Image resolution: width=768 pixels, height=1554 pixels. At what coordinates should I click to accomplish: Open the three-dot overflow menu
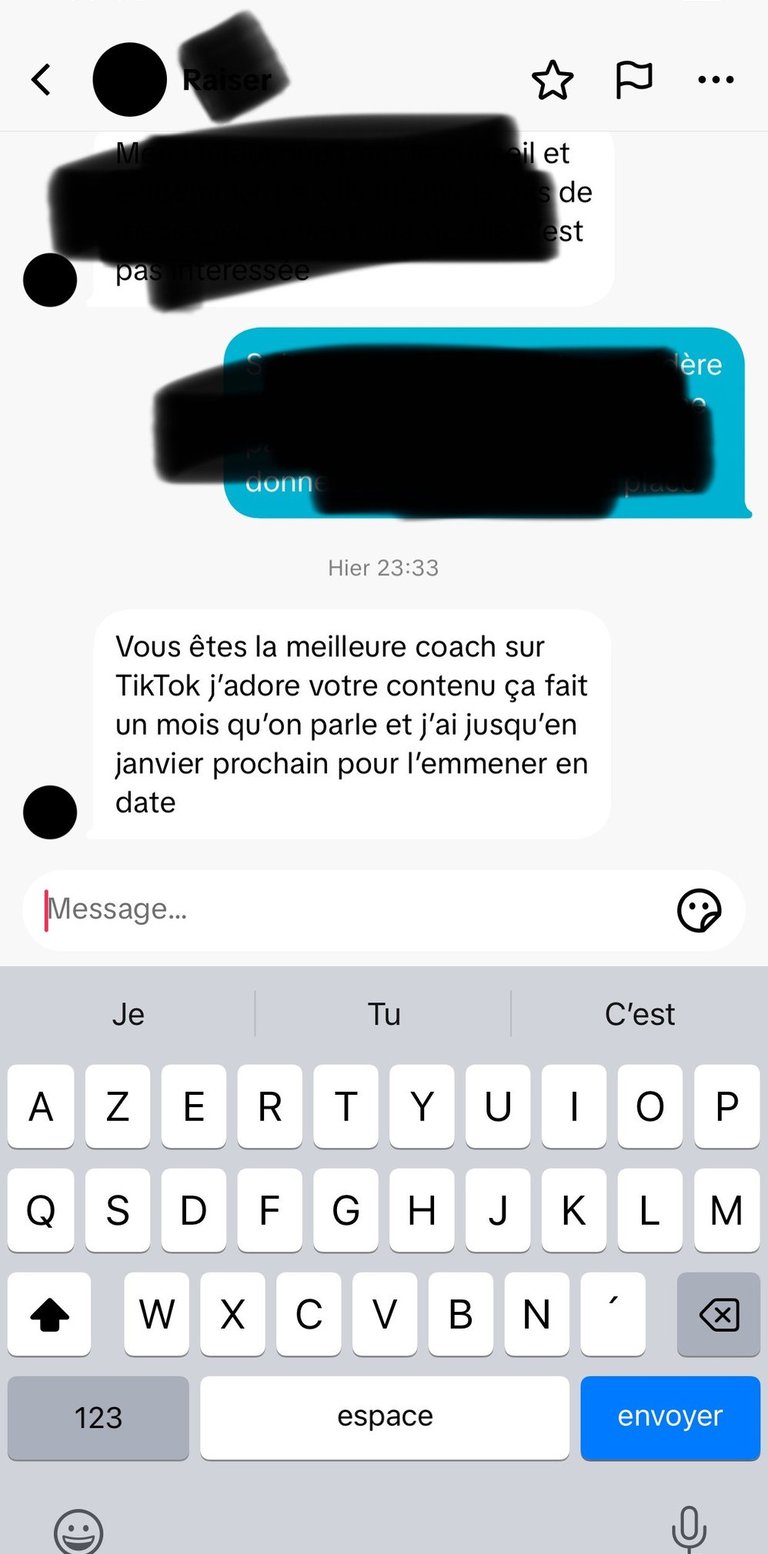716,80
